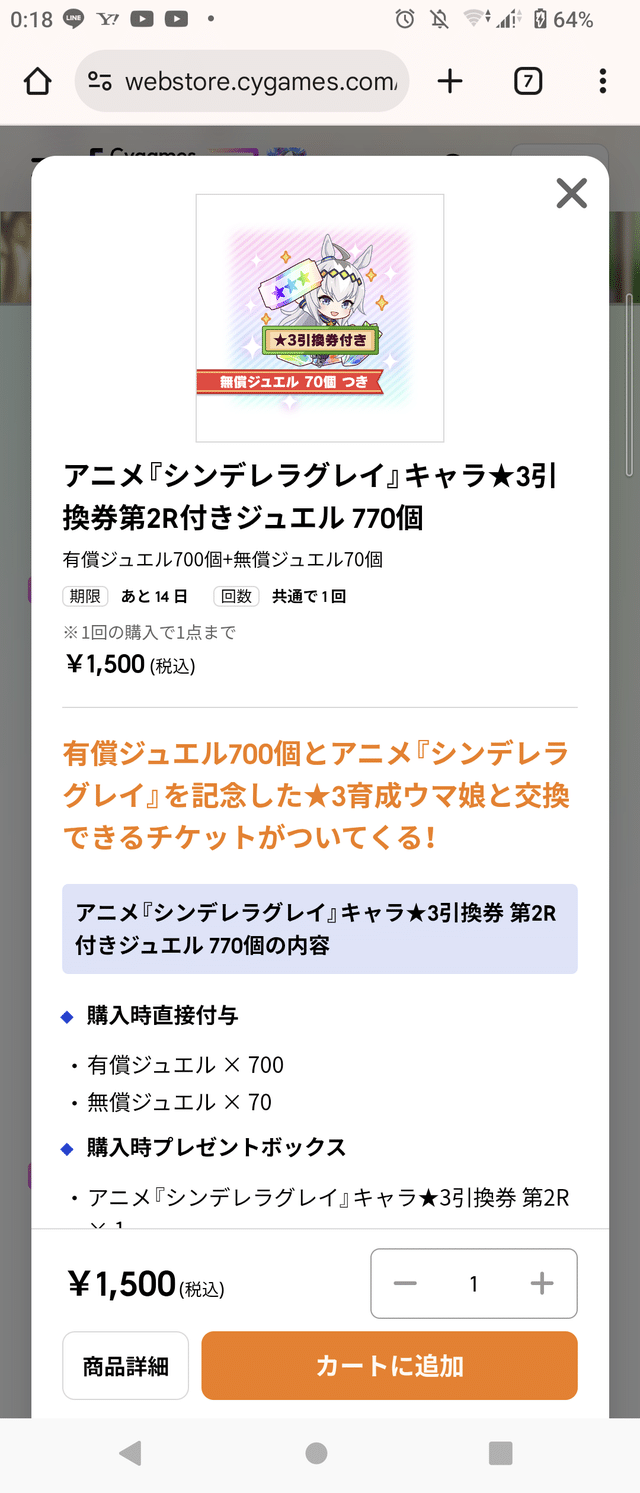640x1493 pixels.
Task: Go back using the system back button
Action: pyautogui.click(x=130, y=1453)
